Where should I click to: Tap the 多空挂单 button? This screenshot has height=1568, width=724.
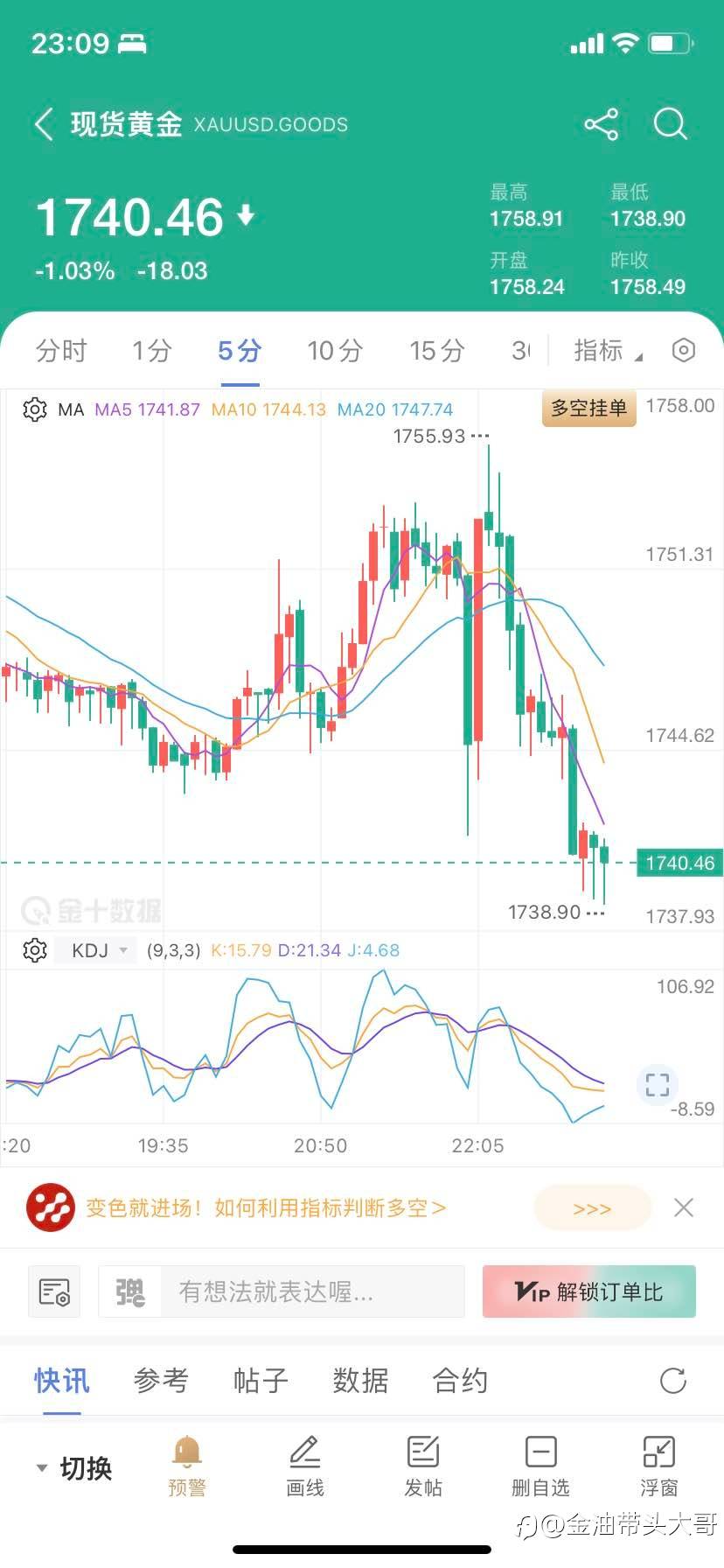589,408
